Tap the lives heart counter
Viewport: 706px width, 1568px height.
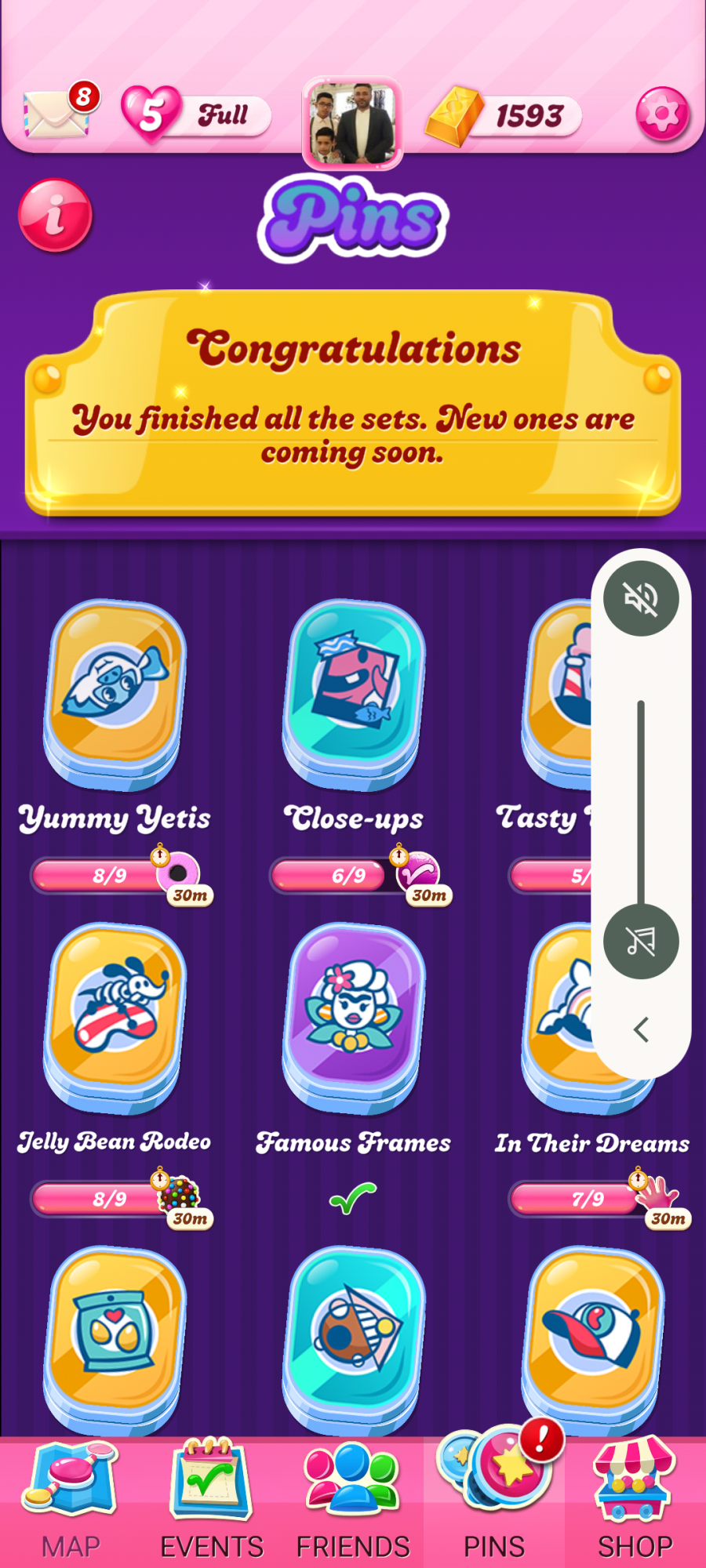click(x=196, y=115)
